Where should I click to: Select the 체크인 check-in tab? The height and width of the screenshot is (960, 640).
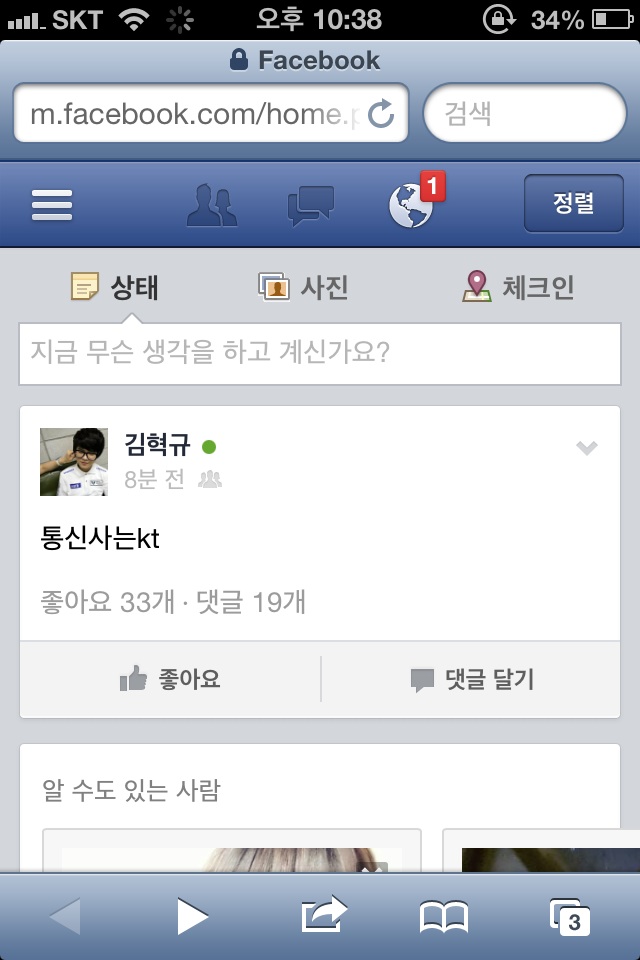tap(518, 288)
